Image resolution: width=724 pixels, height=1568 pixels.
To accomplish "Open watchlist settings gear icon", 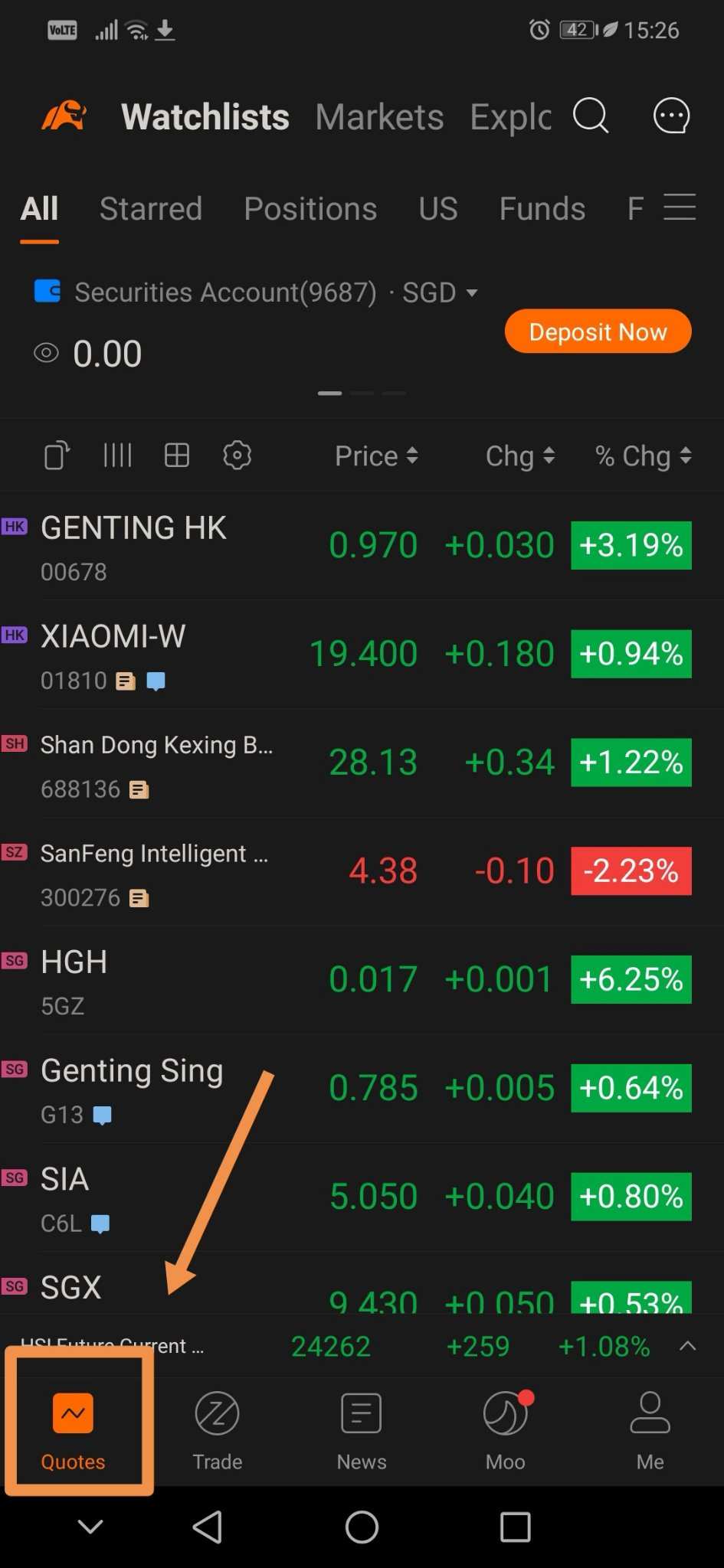I will click(x=237, y=456).
